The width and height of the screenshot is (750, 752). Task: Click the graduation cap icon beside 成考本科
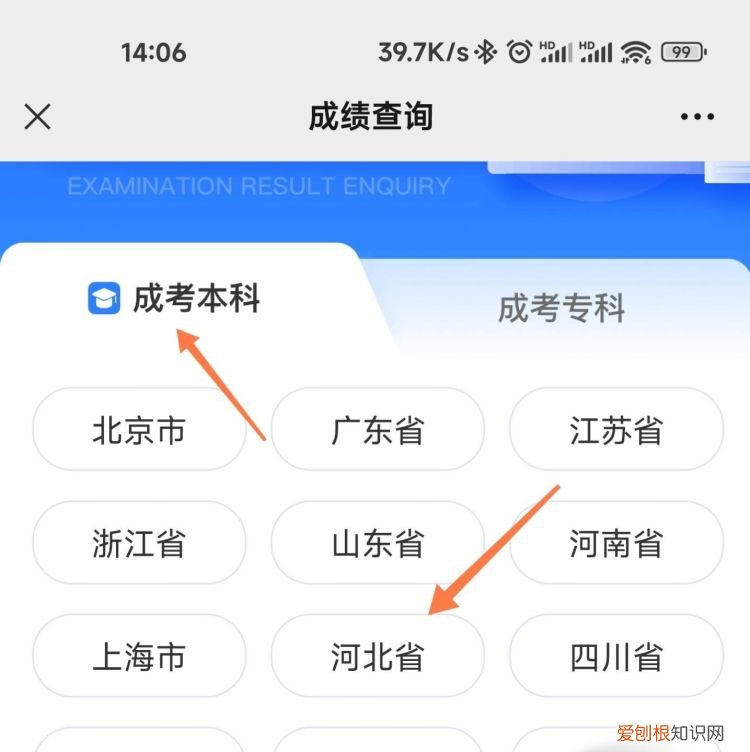103,296
